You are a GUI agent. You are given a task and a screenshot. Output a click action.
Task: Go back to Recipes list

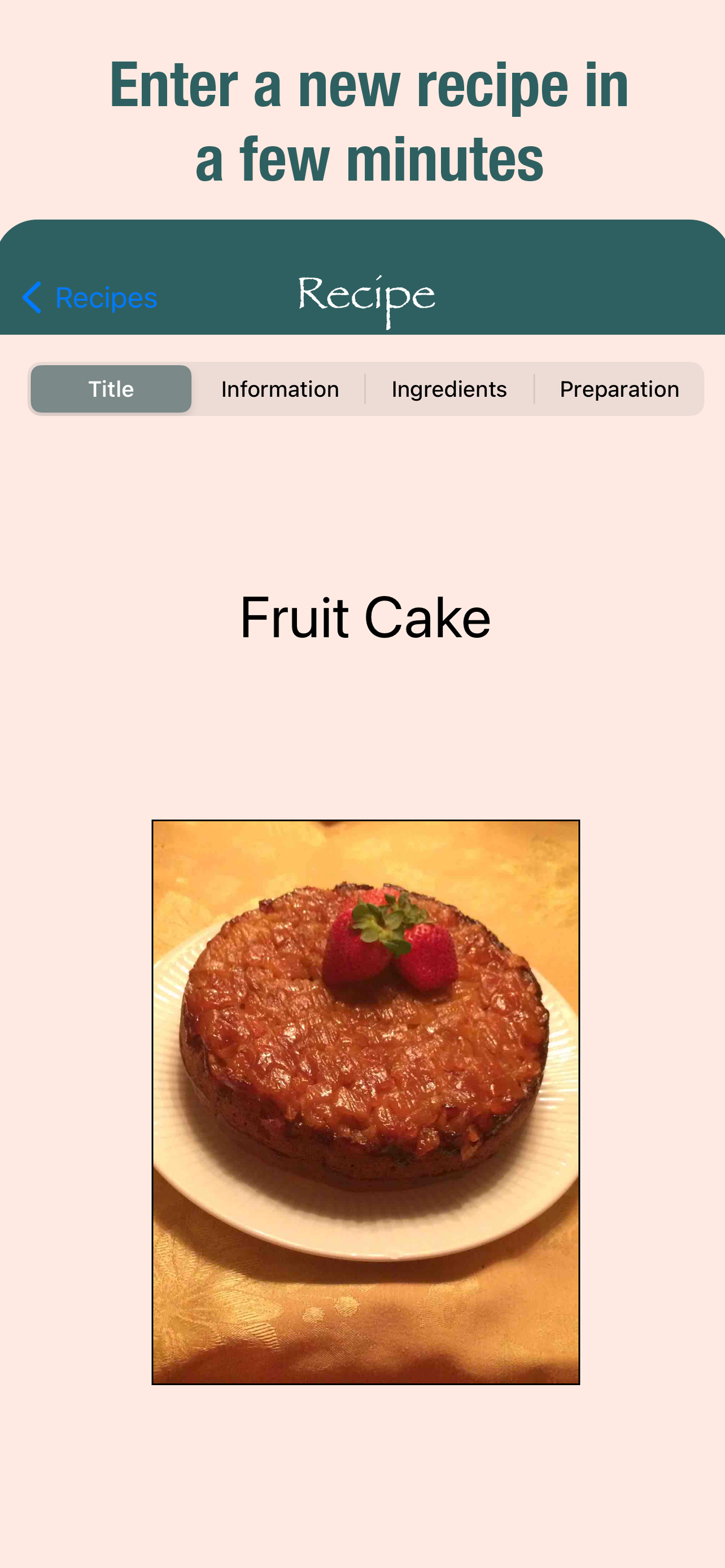pos(89,297)
